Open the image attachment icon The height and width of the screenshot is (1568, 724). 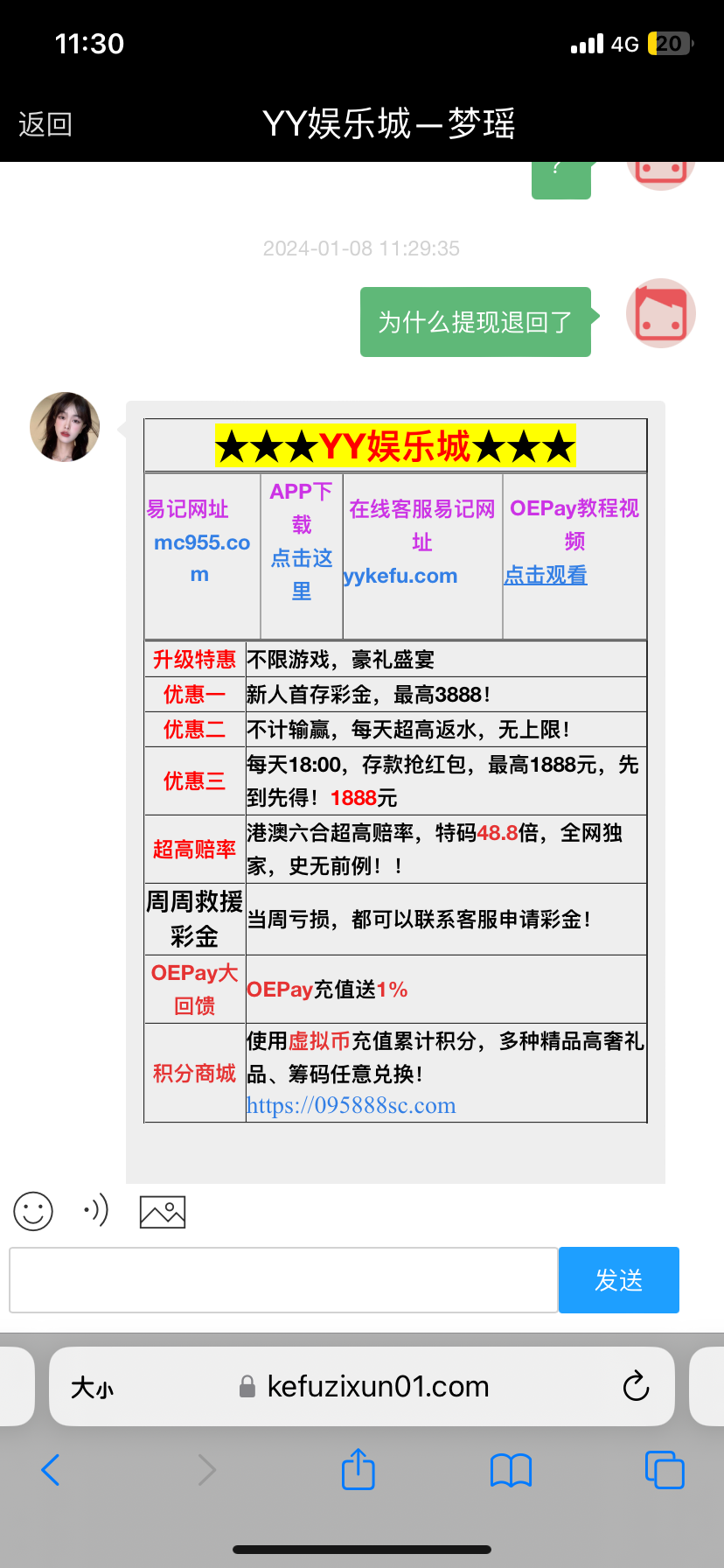[x=162, y=1211]
